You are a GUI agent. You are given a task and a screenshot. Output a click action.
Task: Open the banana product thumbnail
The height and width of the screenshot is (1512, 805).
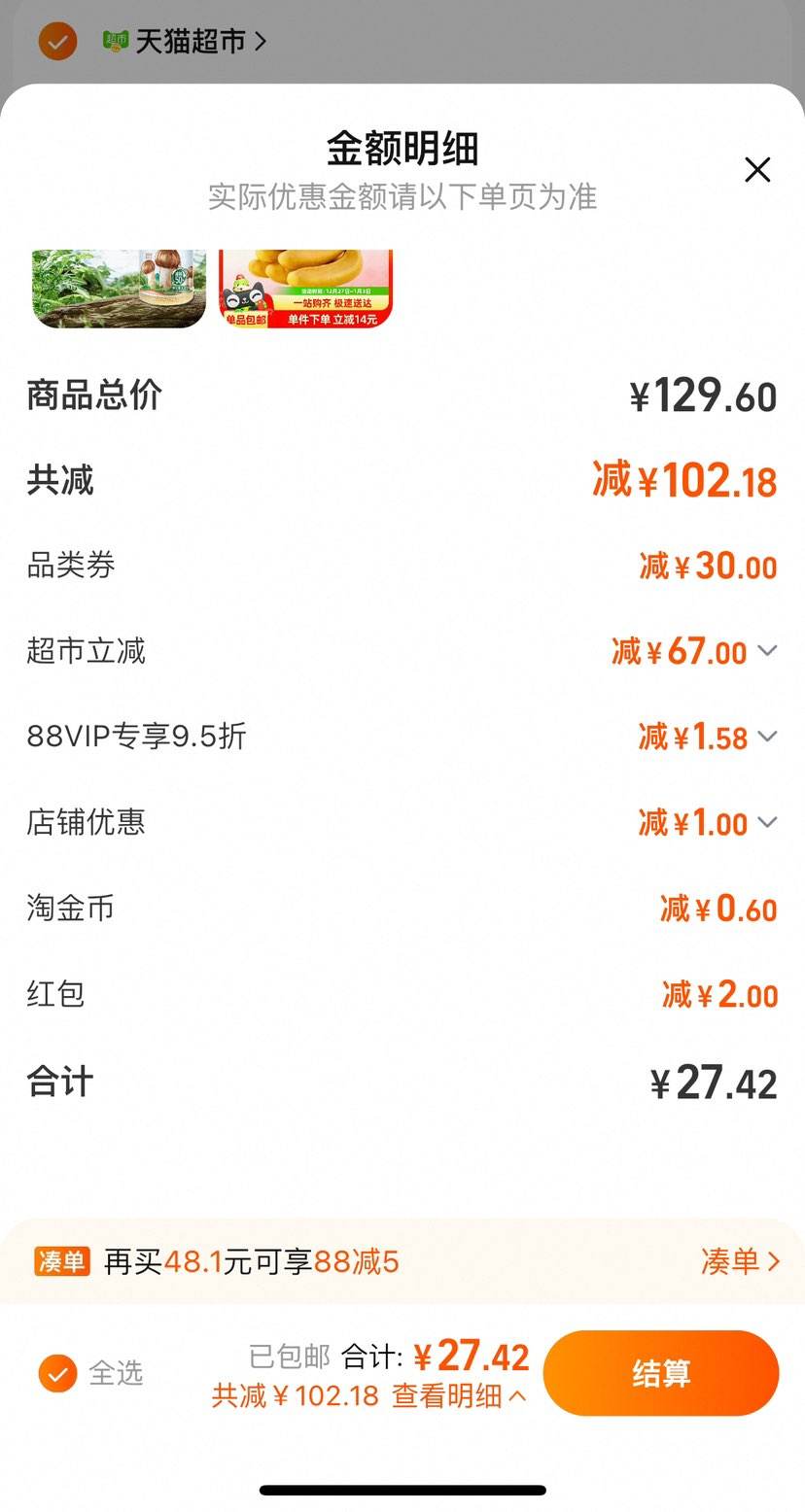pos(305,289)
